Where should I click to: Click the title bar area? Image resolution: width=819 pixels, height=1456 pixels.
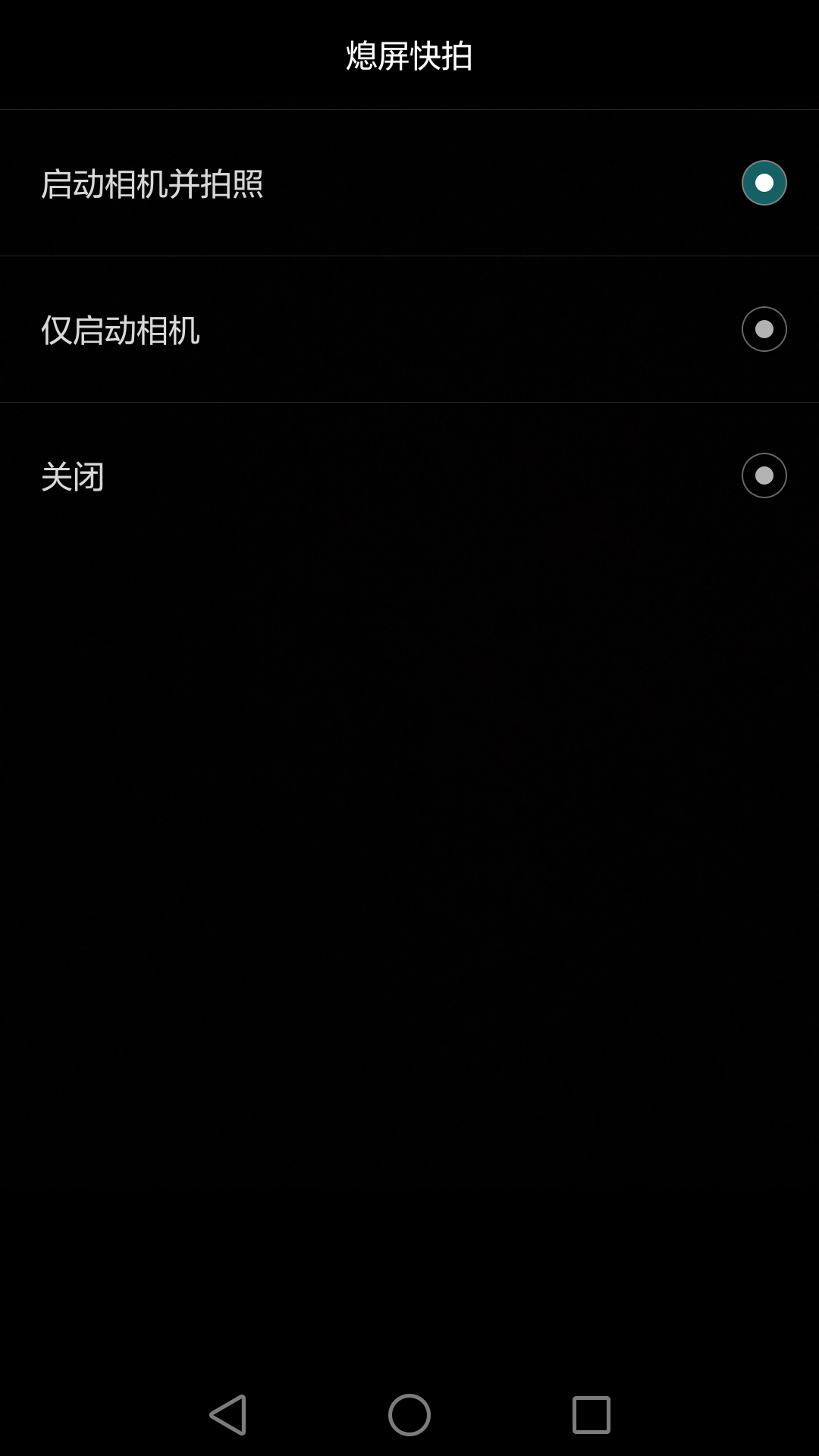pyautogui.click(x=409, y=53)
